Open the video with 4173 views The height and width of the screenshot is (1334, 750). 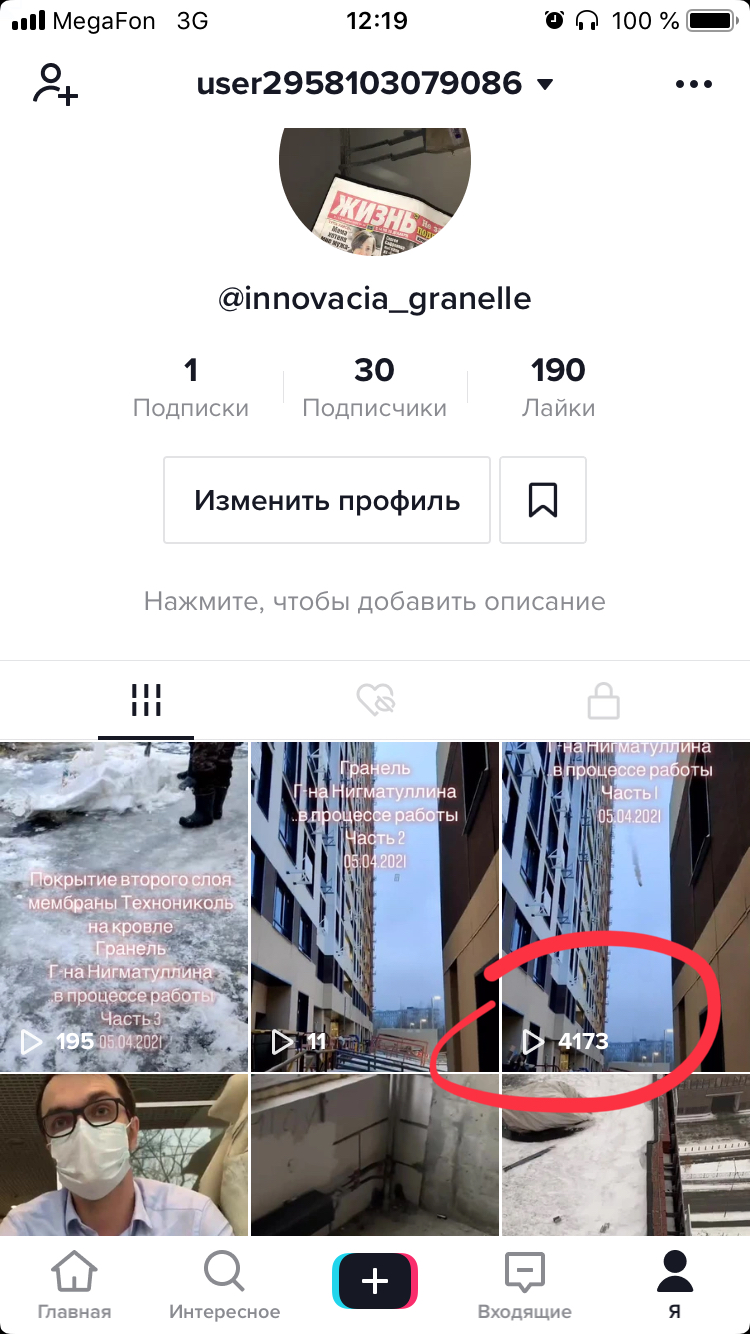pyautogui.click(x=626, y=906)
